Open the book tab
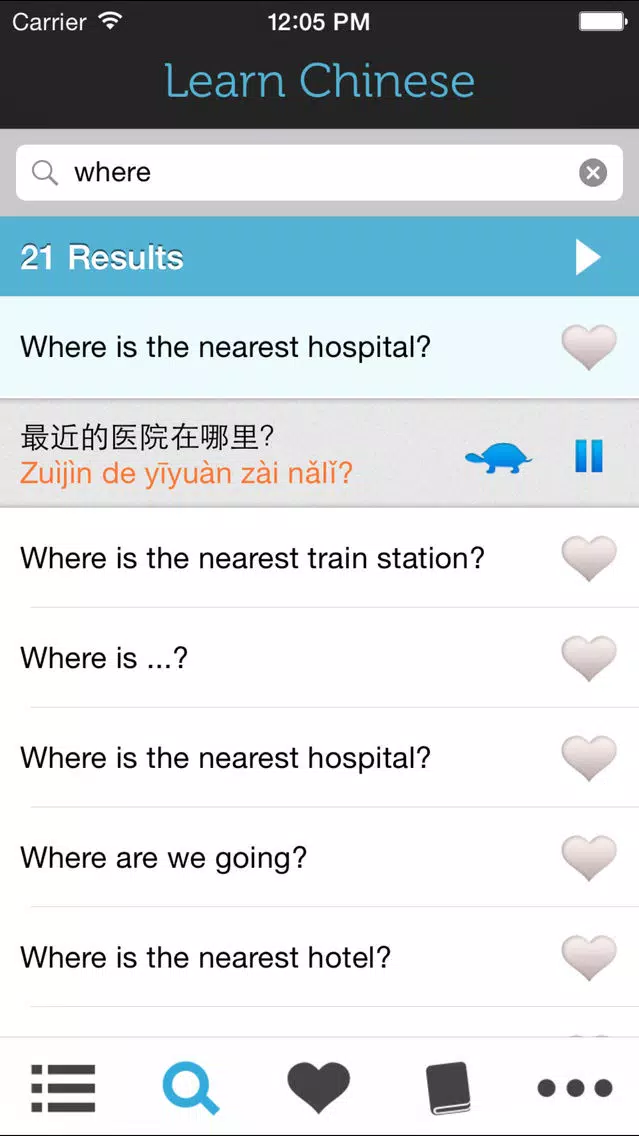The width and height of the screenshot is (639, 1136). [447, 1087]
